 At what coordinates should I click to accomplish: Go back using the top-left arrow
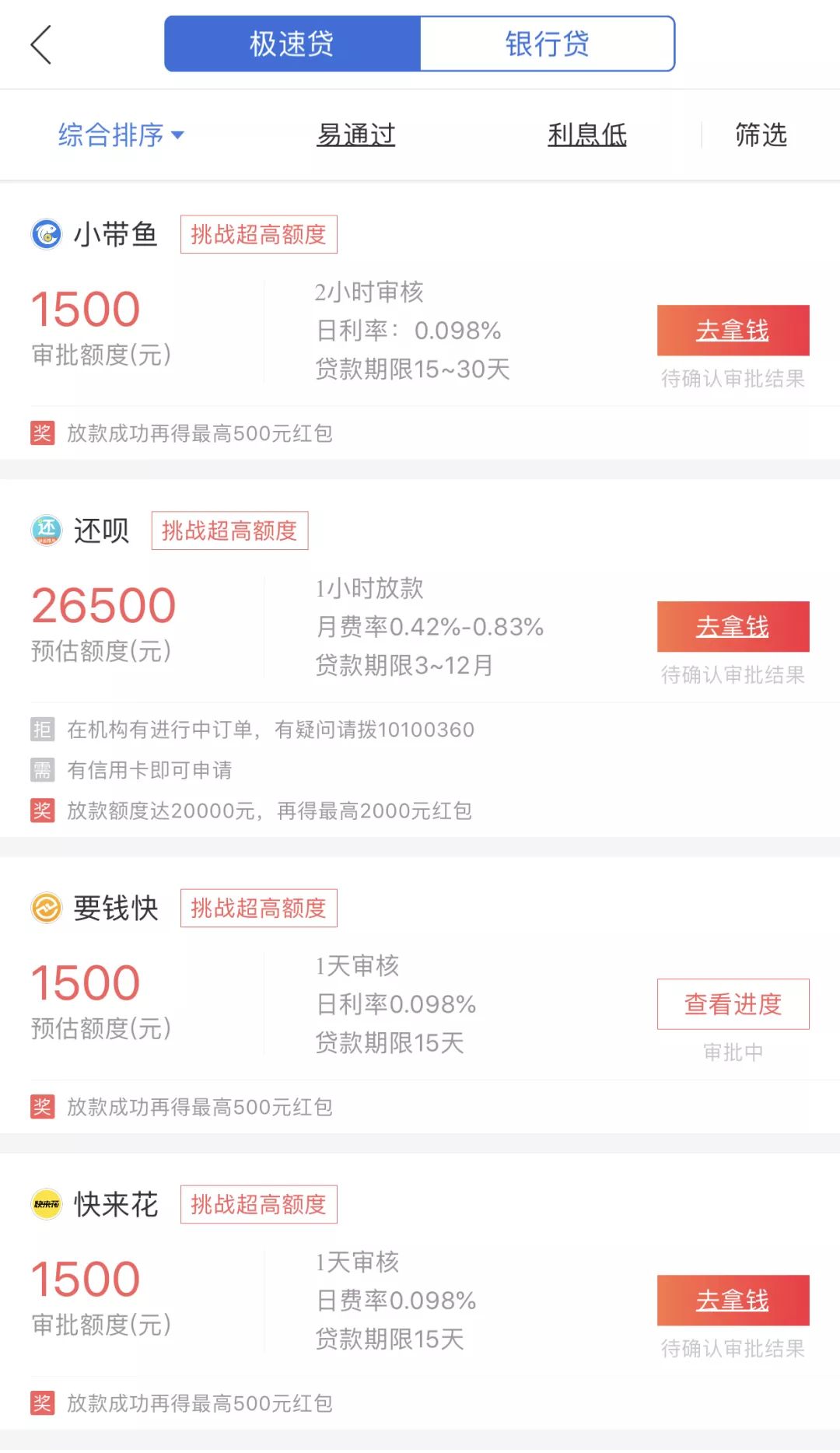click(41, 44)
